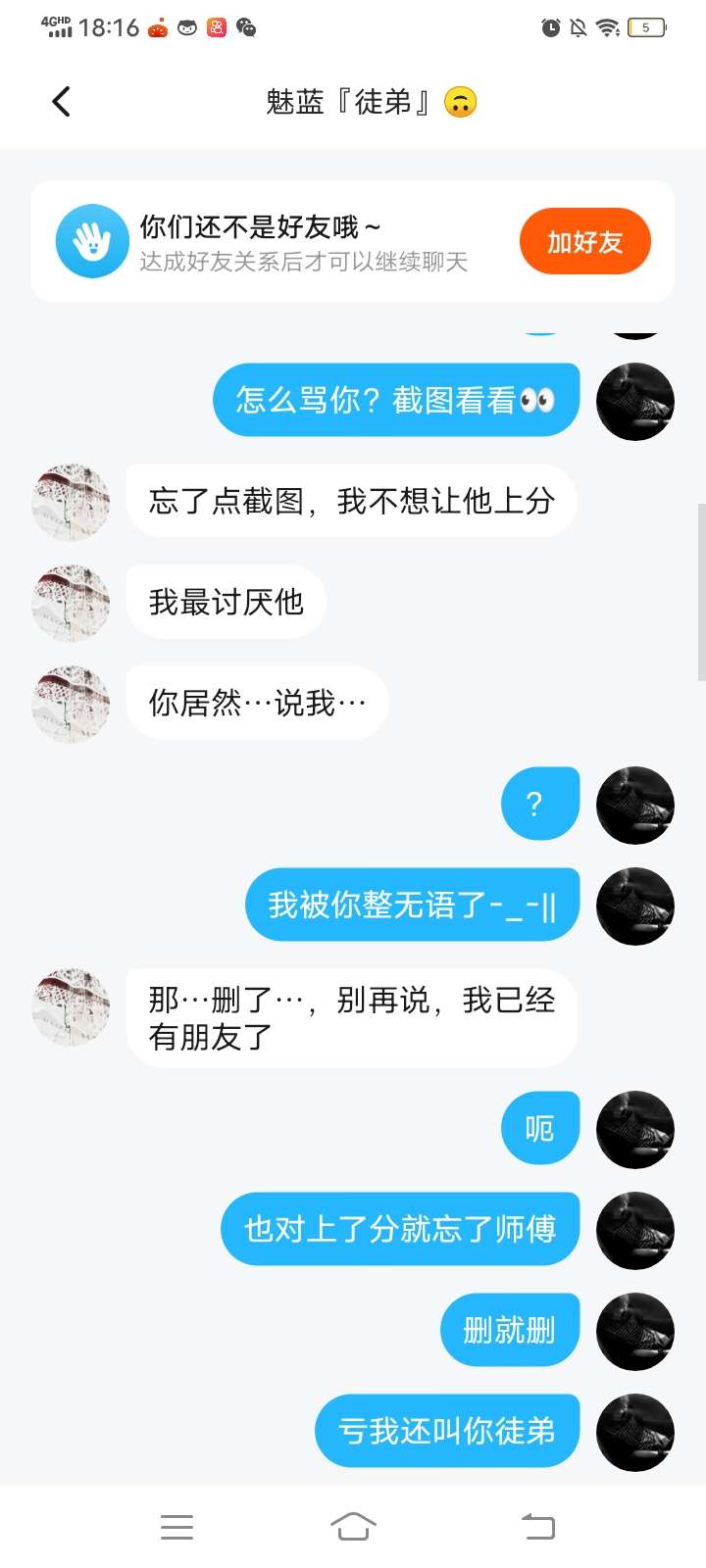
Task: Open the system recent apps menu
Action: pos(176,1527)
